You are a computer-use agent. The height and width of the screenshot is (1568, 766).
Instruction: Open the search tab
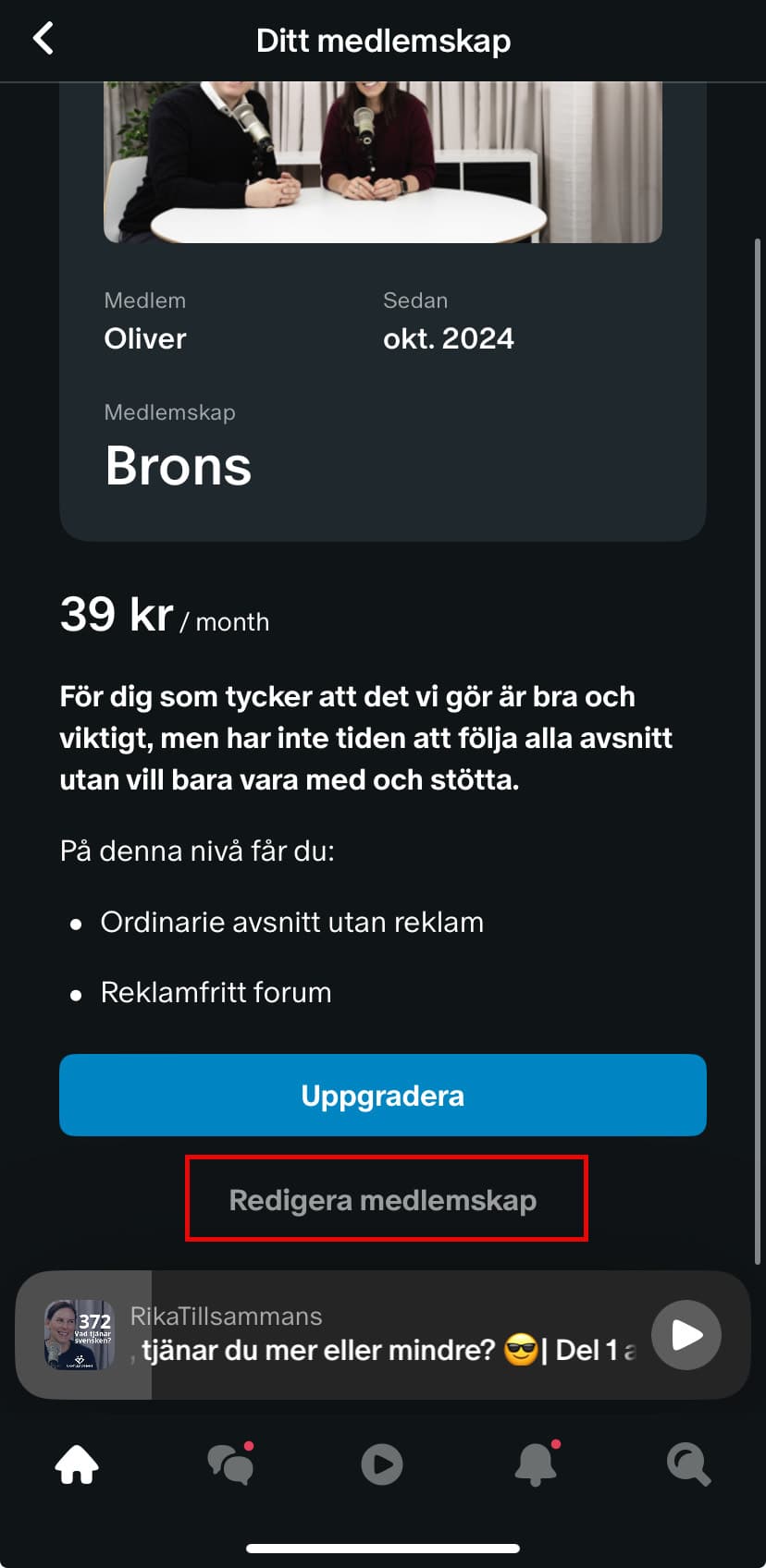coord(688,1464)
